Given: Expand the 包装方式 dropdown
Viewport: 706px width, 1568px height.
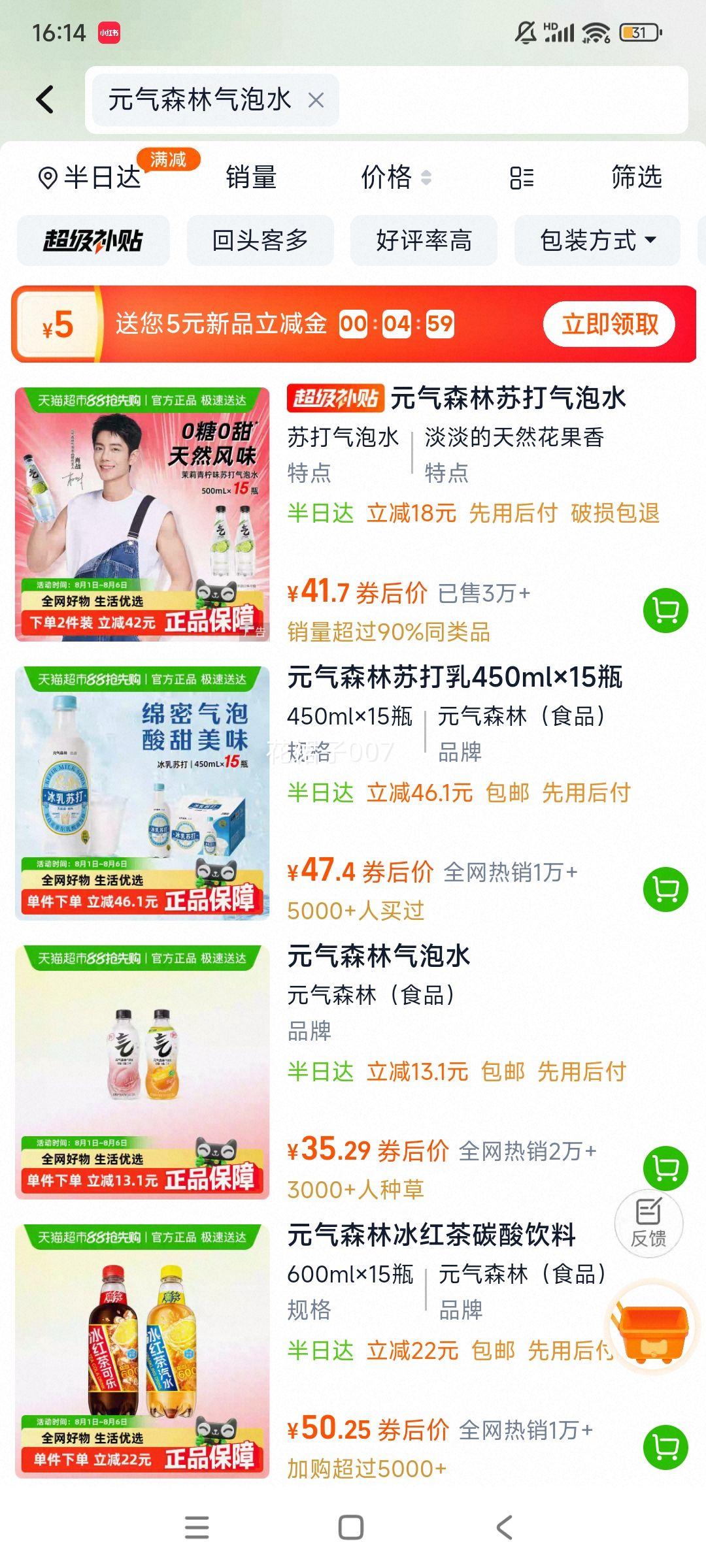Looking at the screenshot, I should pyautogui.click(x=597, y=241).
